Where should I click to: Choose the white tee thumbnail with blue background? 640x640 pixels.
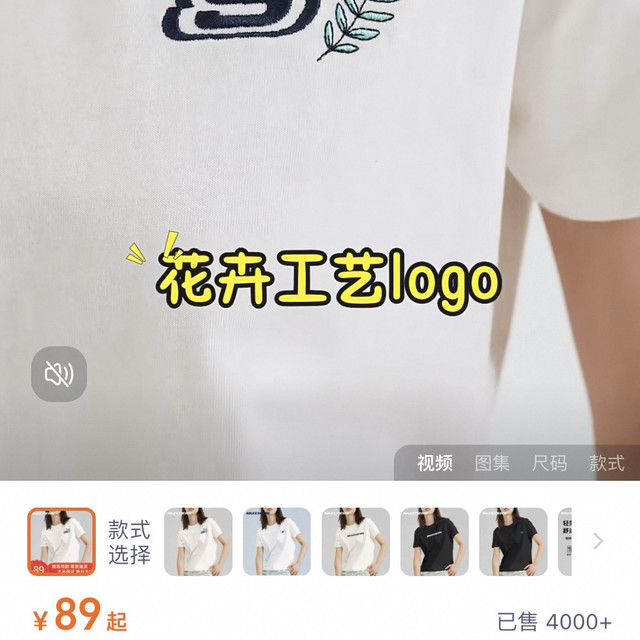point(277,542)
